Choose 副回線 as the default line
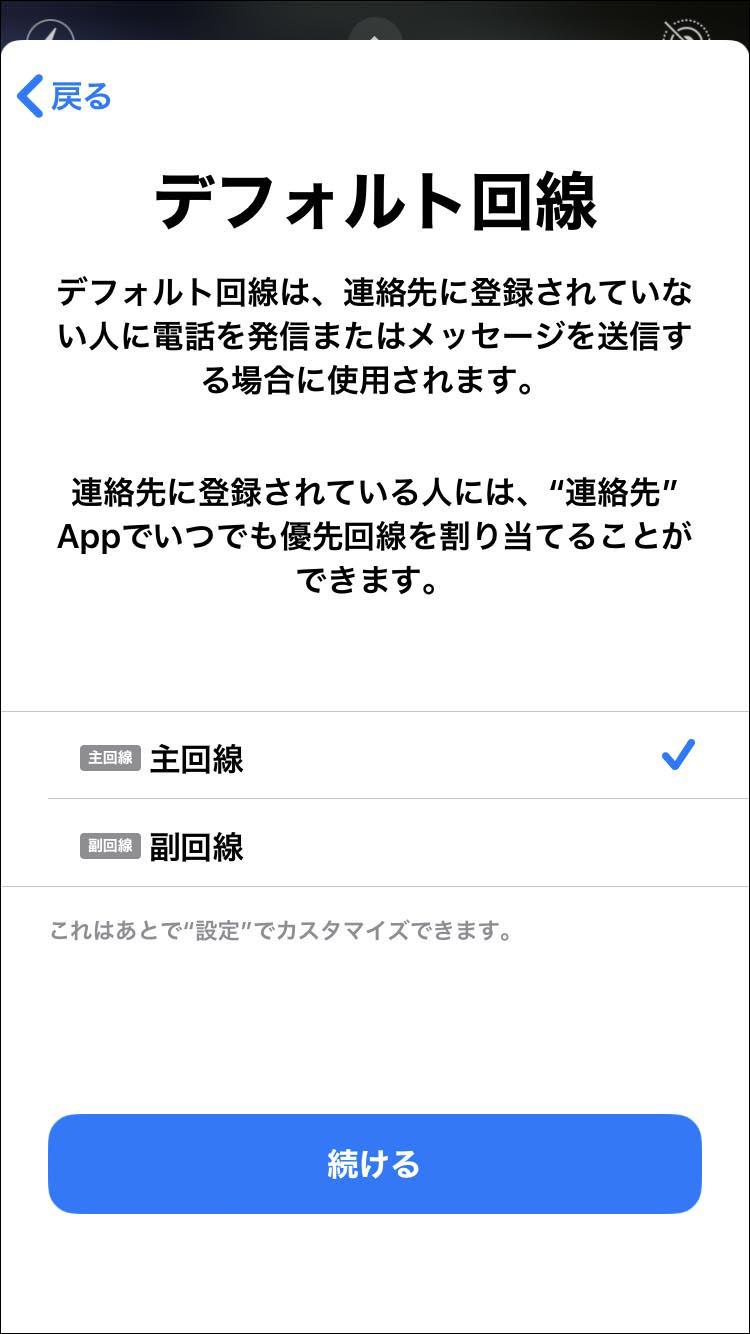Screen dimensions: 750x1334 pyautogui.click(x=375, y=843)
